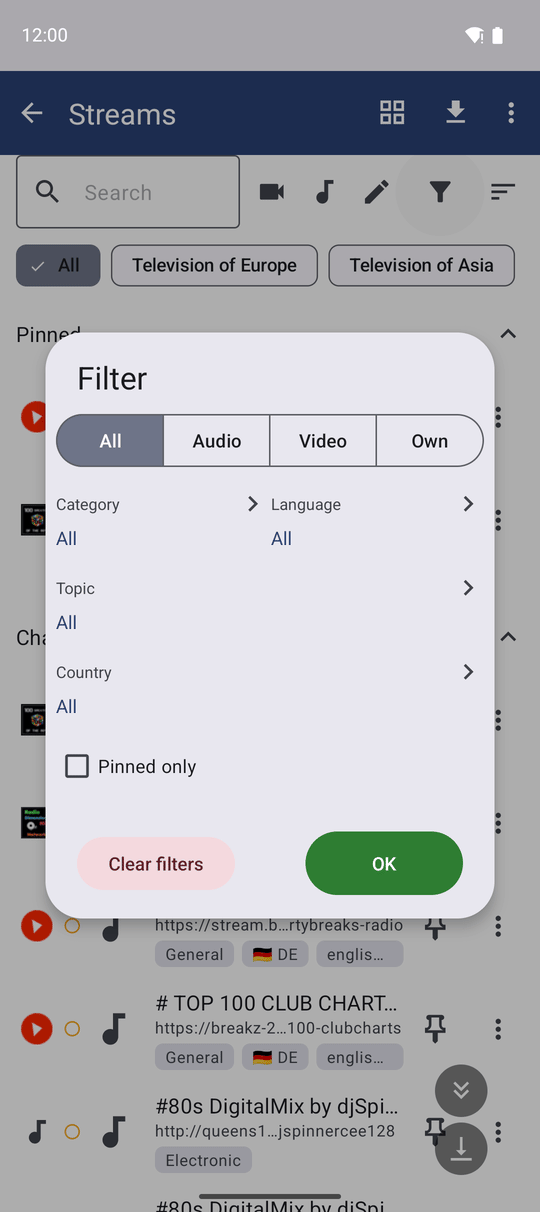Switch to the Own segment

tap(430, 441)
